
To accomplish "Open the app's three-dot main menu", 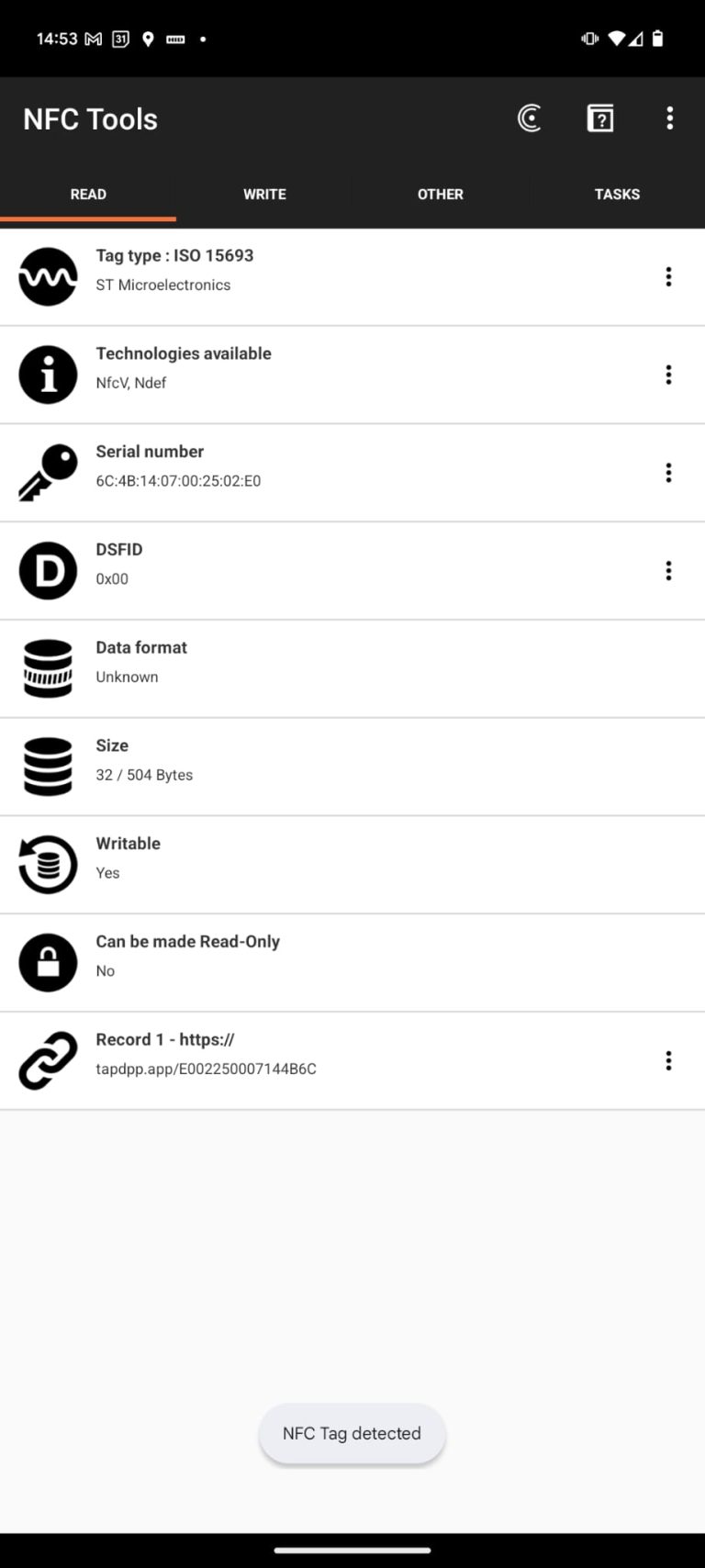I will (x=669, y=118).
